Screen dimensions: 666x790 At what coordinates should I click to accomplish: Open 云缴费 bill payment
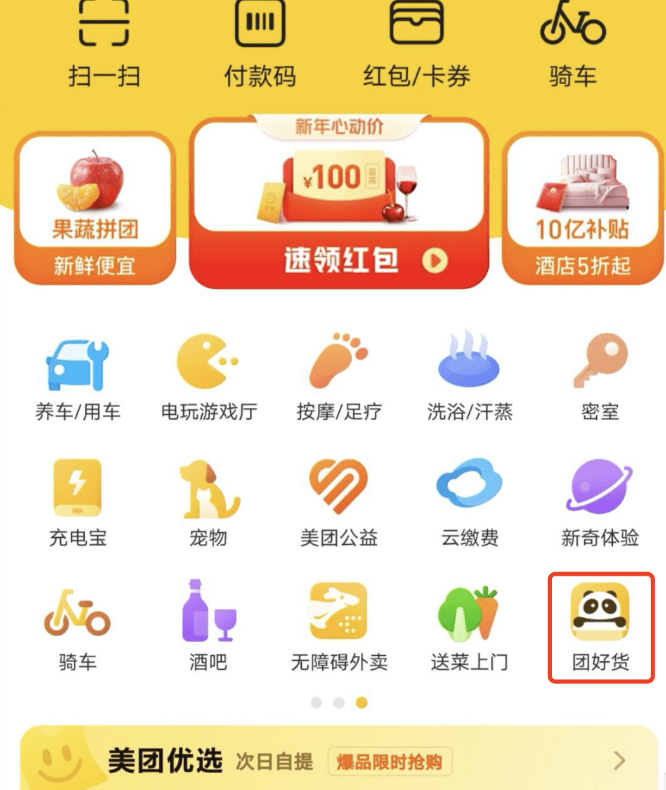point(469,502)
